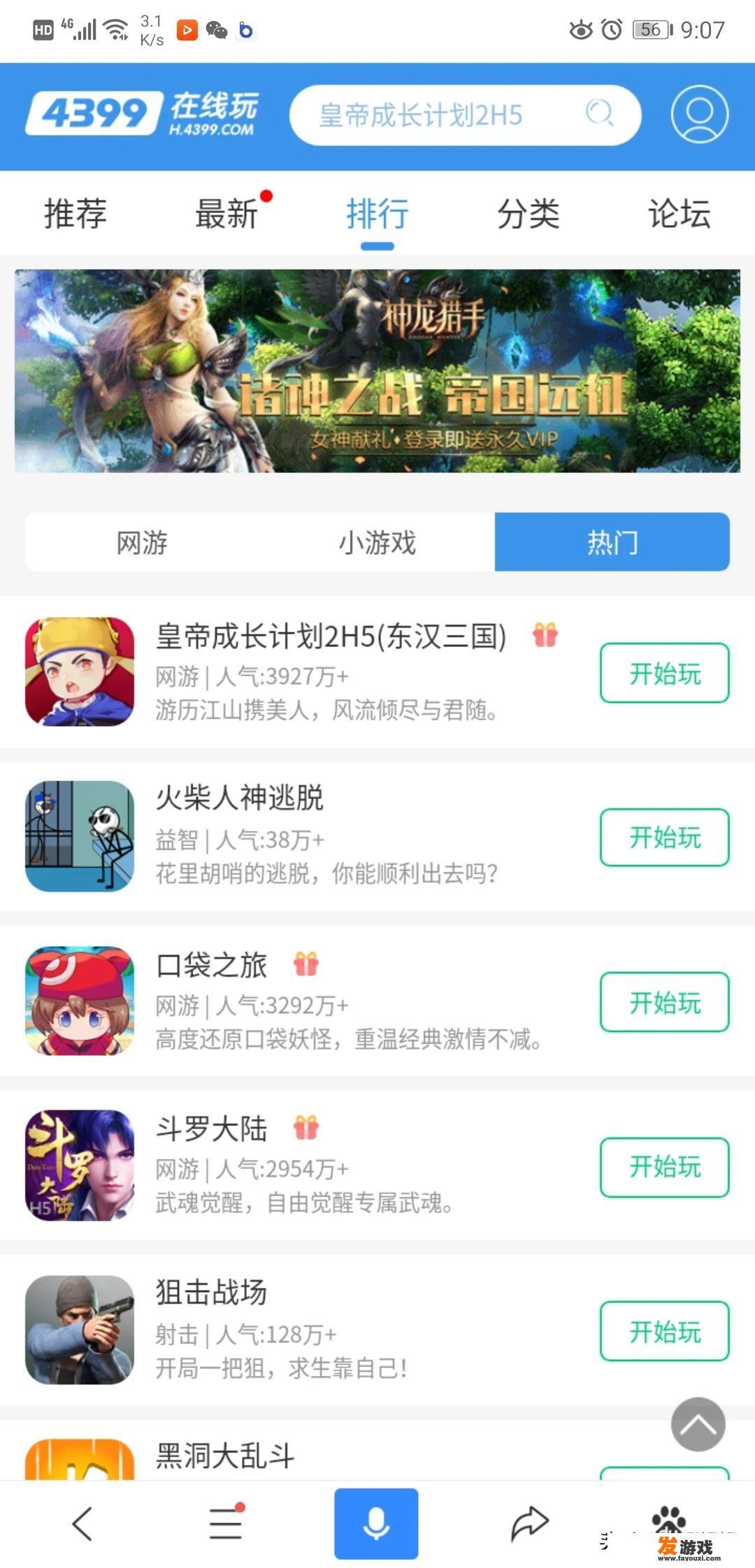Select the 网游 ranking segment
This screenshot has width=755, height=1568.
point(143,542)
